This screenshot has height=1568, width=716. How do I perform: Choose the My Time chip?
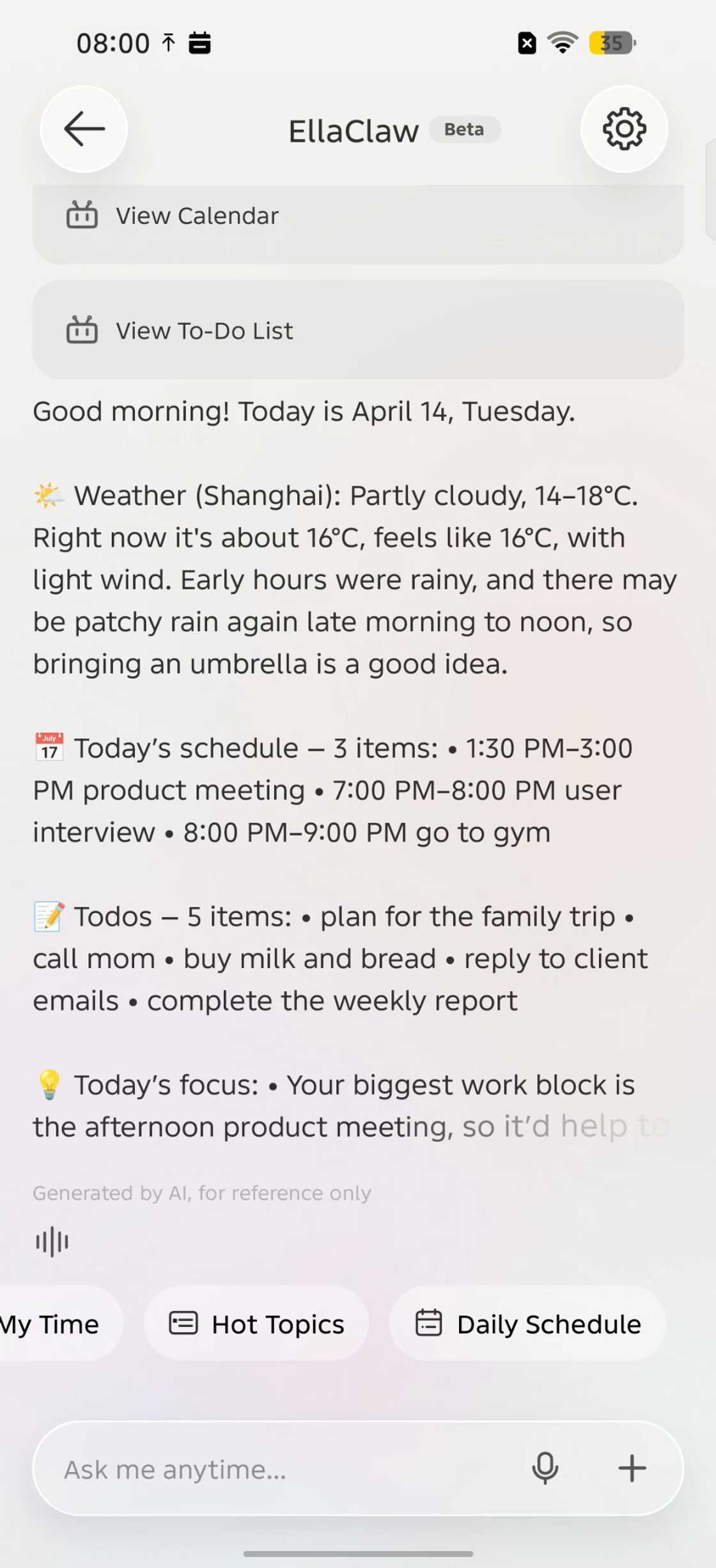[58, 1324]
